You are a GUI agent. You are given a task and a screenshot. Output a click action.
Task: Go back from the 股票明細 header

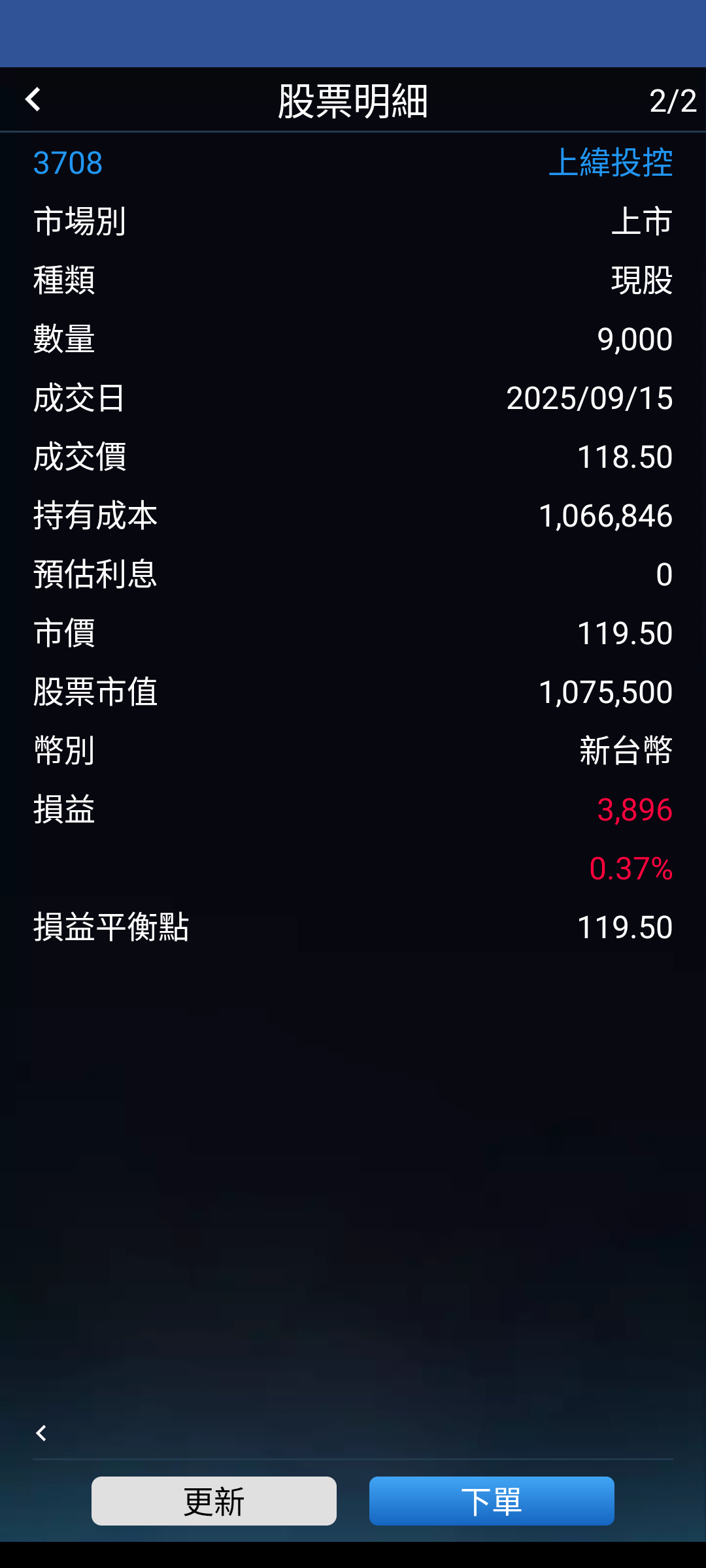pyautogui.click(x=33, y=100)
